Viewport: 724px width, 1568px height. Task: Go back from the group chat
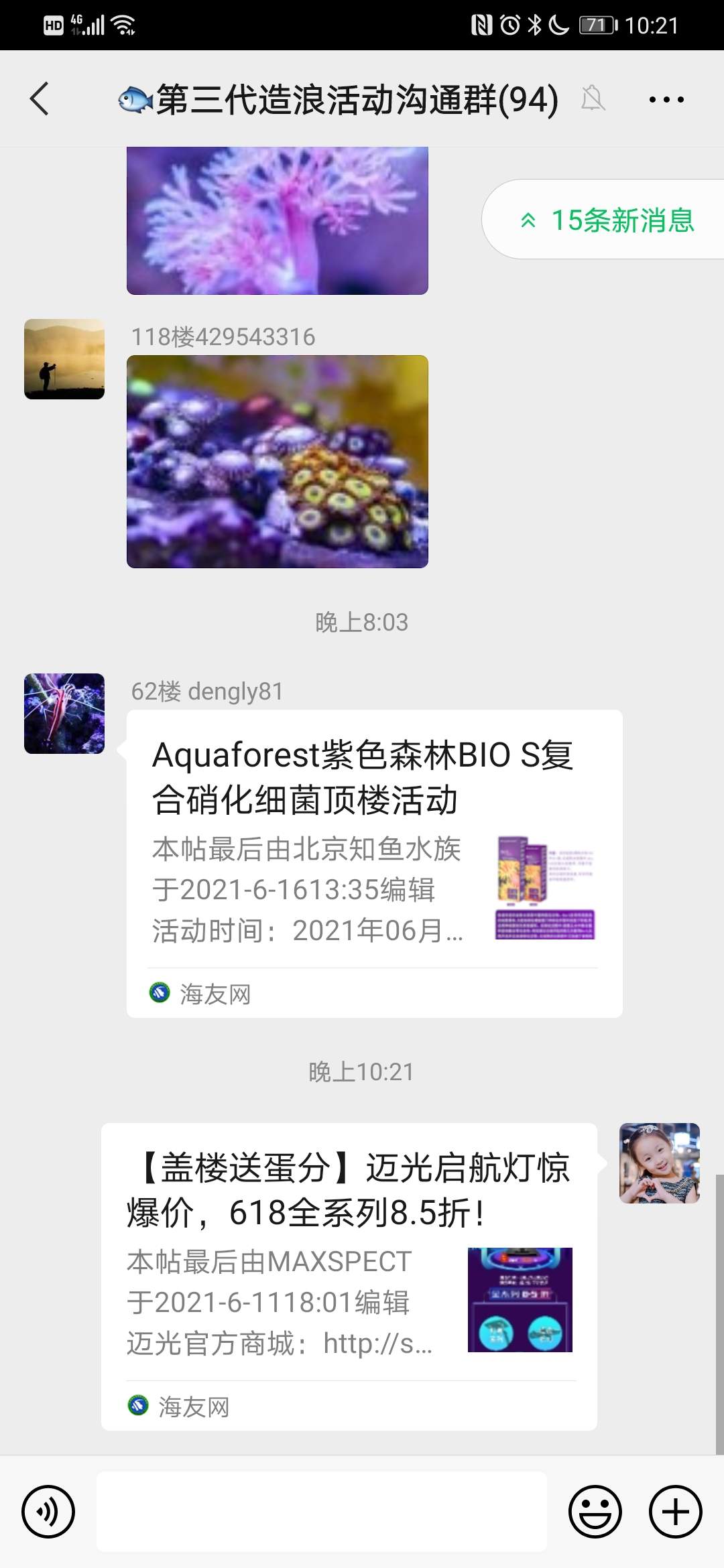(x=40, y=99)
